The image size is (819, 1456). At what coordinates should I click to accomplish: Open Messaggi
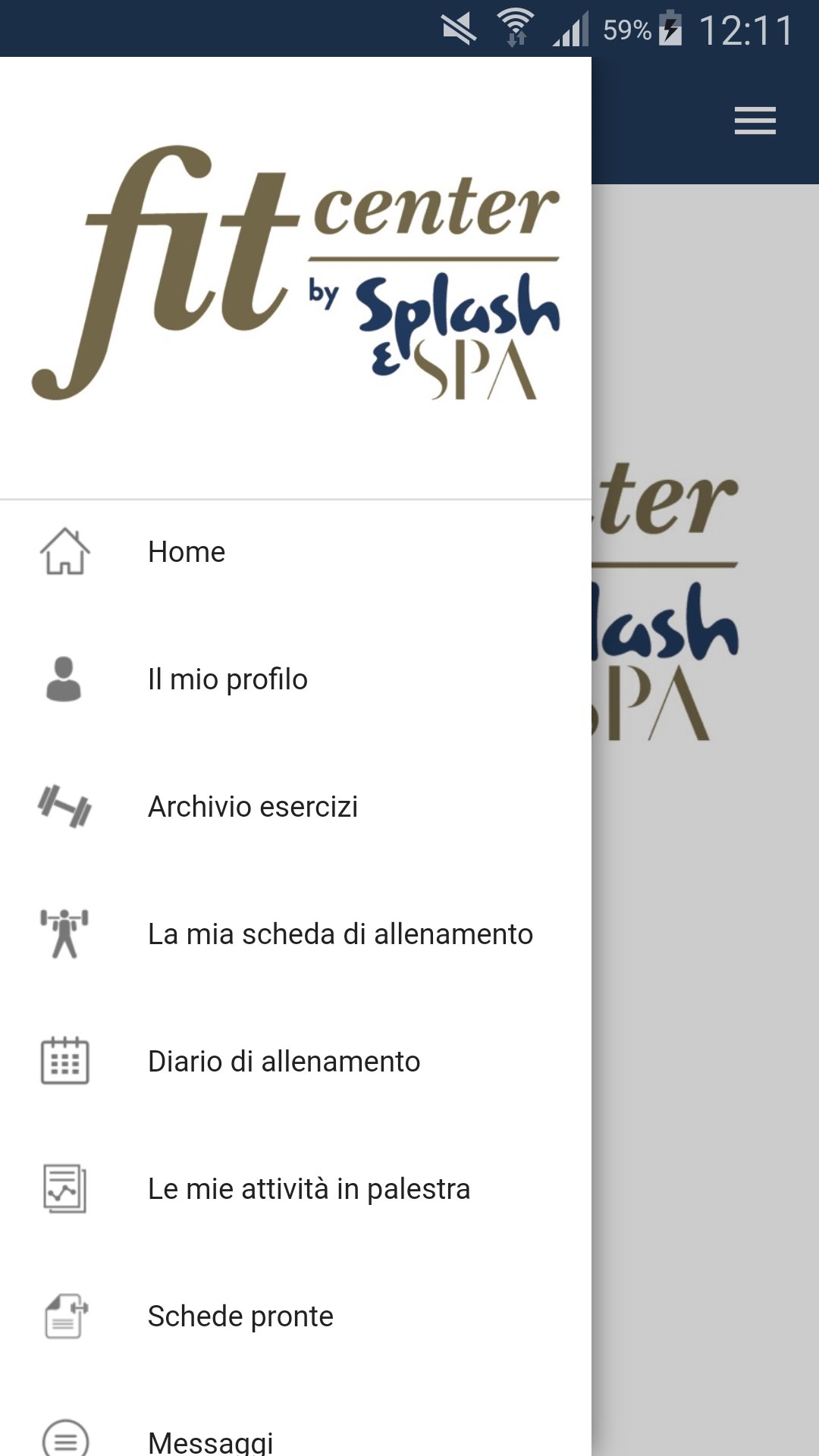click(296, 1433)
